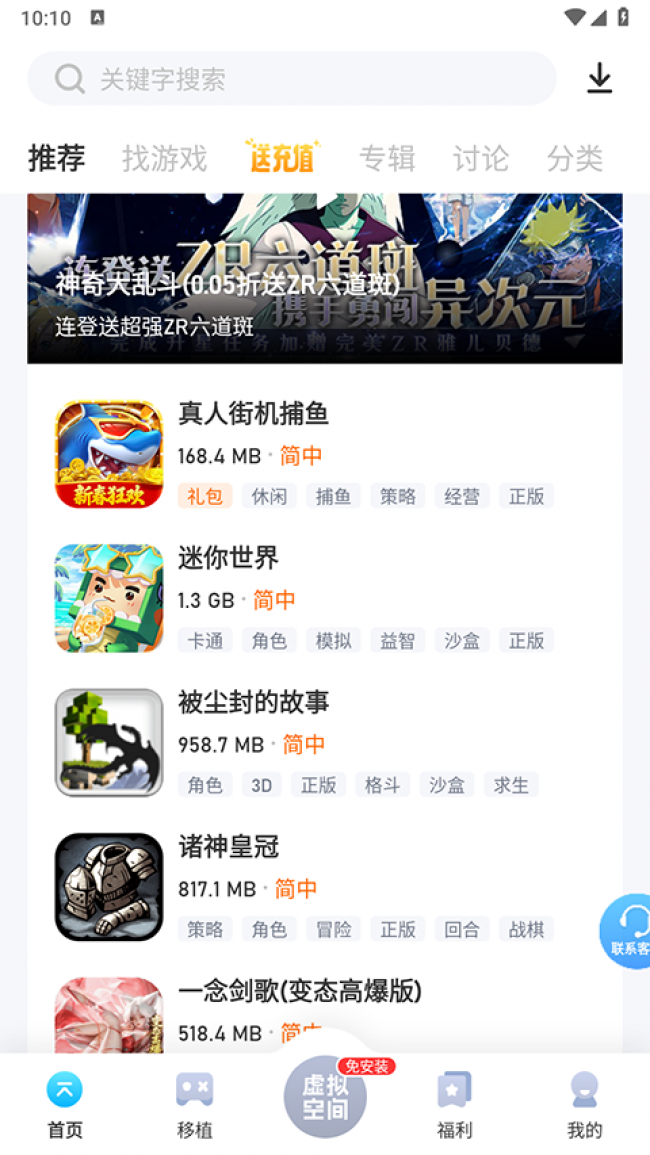Screen dimensions: 650x1155
Task: Open the 真人街机捕鱼 game
Action: [254, 414]
